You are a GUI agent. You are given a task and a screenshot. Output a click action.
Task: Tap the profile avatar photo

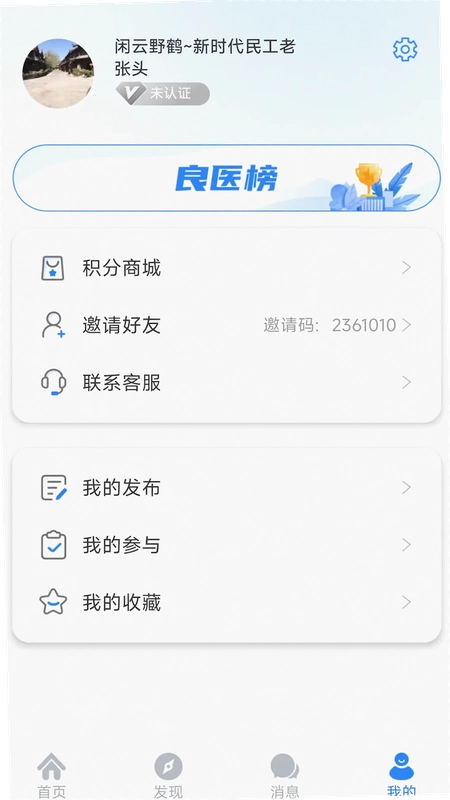point(58,73)
